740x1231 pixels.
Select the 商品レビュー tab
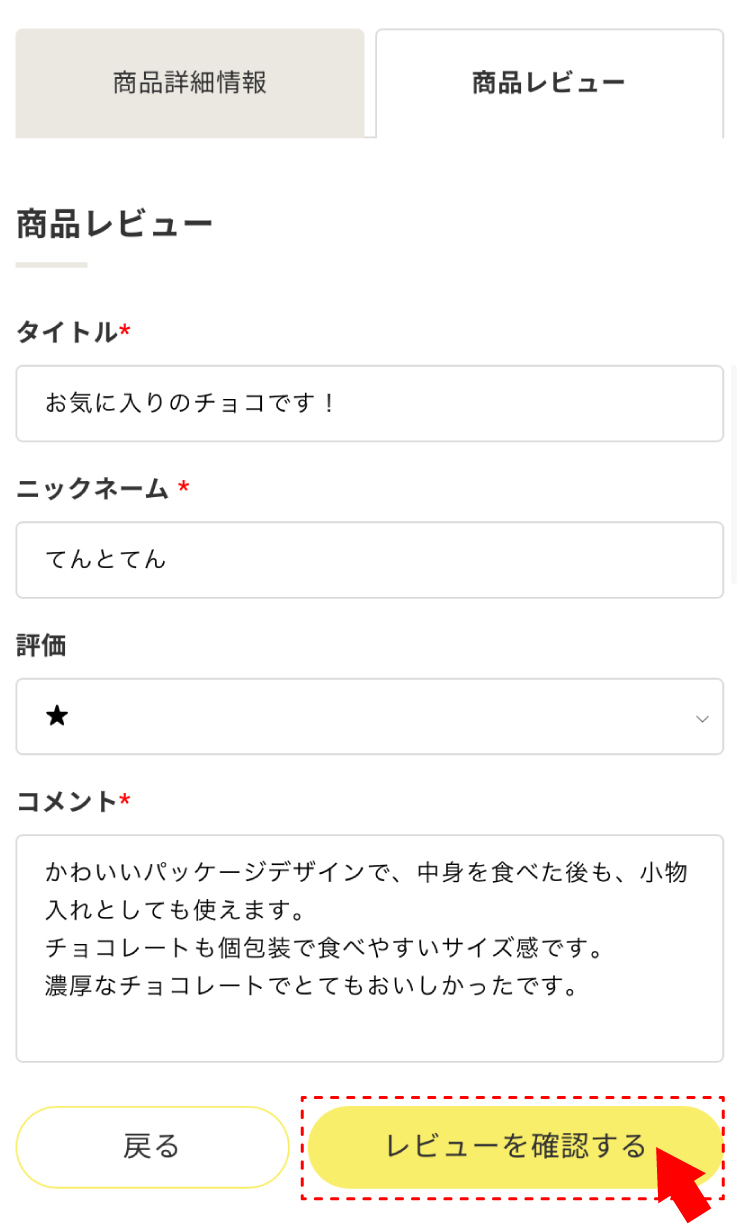coord(548,83)
